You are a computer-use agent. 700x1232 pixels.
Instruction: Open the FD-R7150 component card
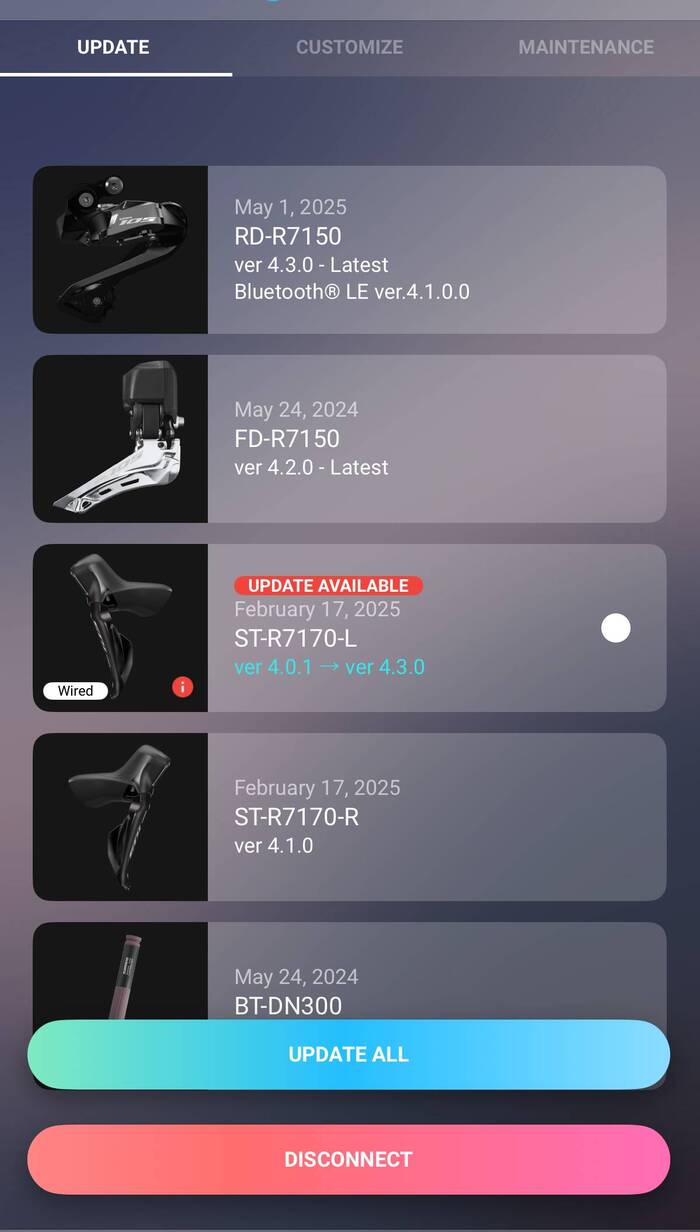(x=350, y=438)
